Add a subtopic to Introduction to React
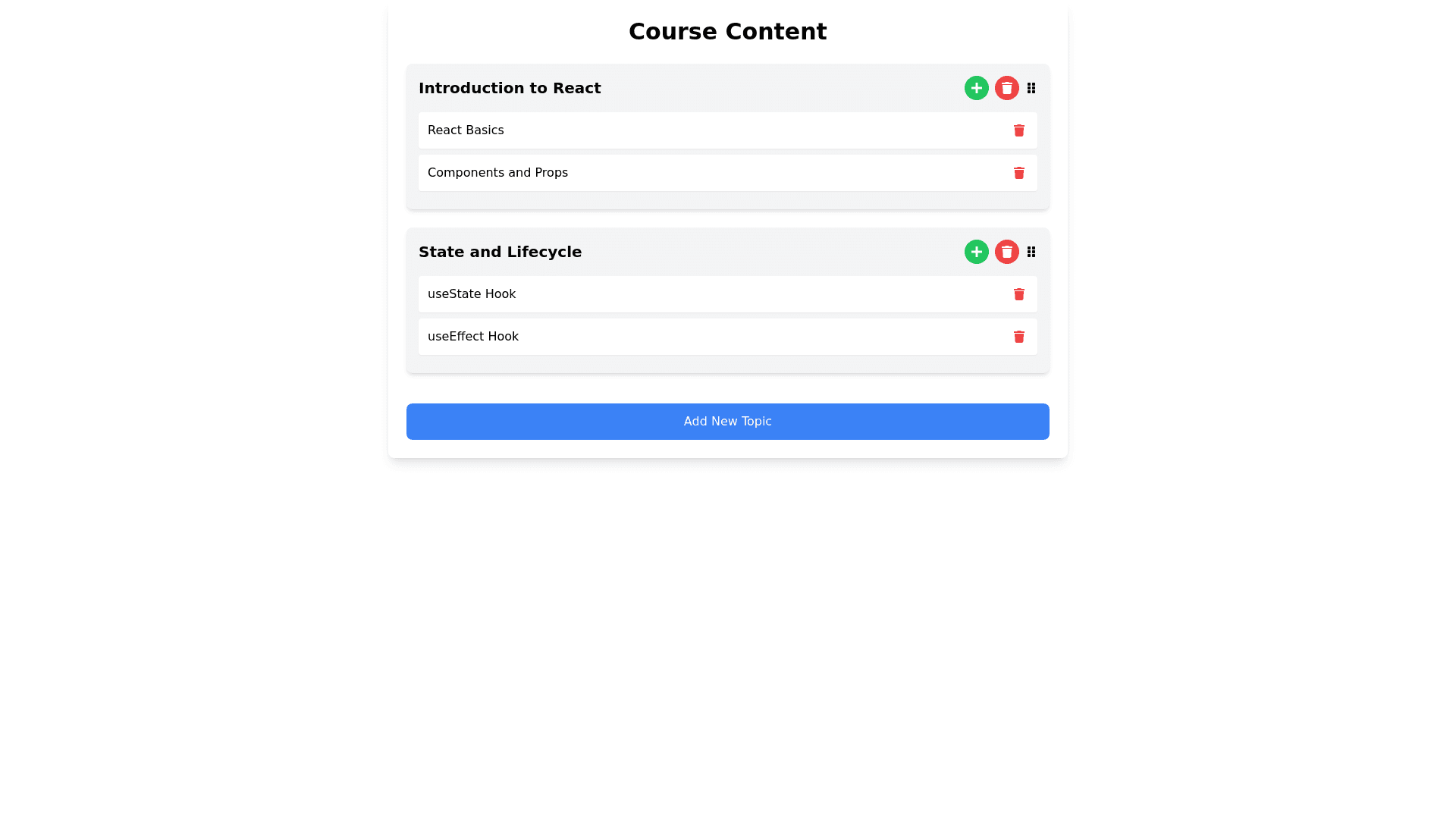The height and width of the screenshot is (819, 1456). (976, 88)
